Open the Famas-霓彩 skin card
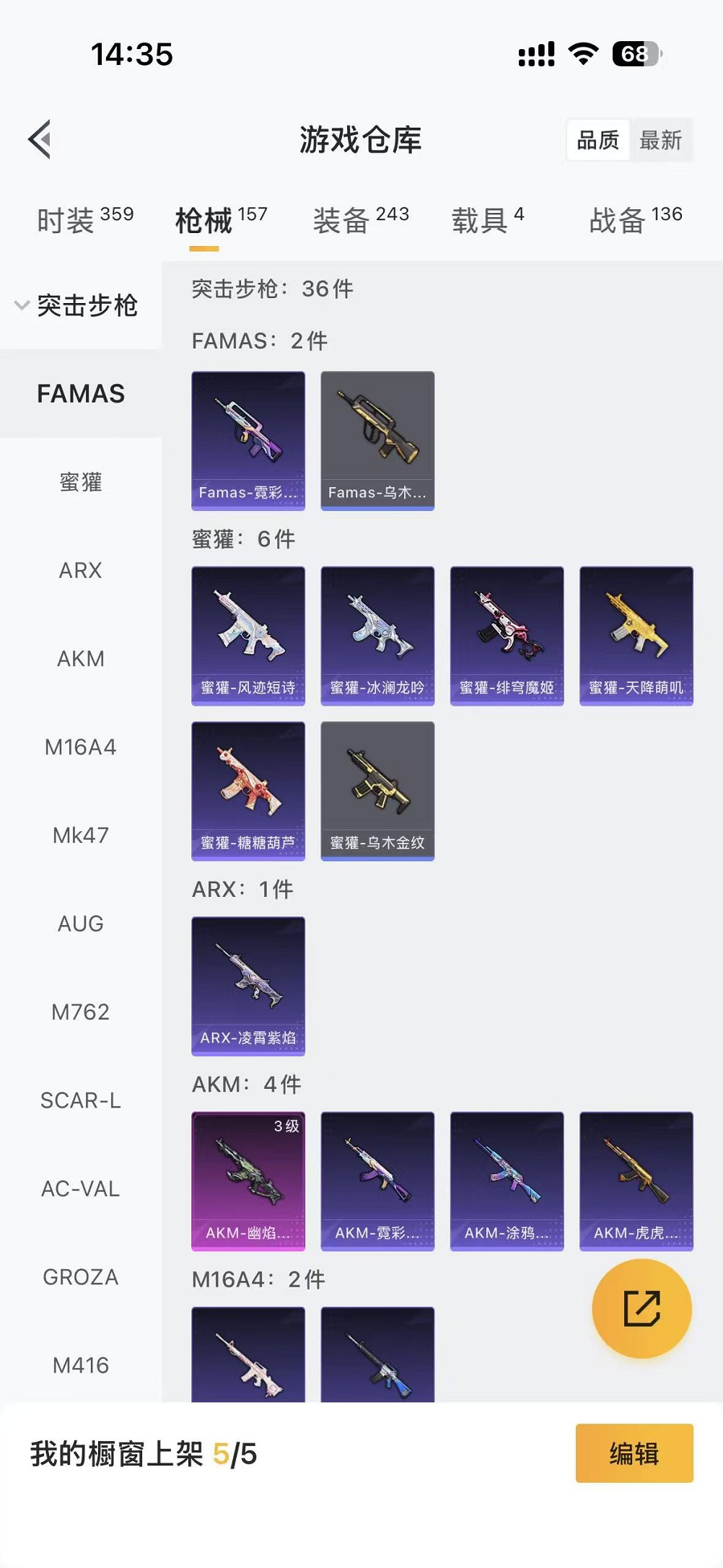 [248, 440]
